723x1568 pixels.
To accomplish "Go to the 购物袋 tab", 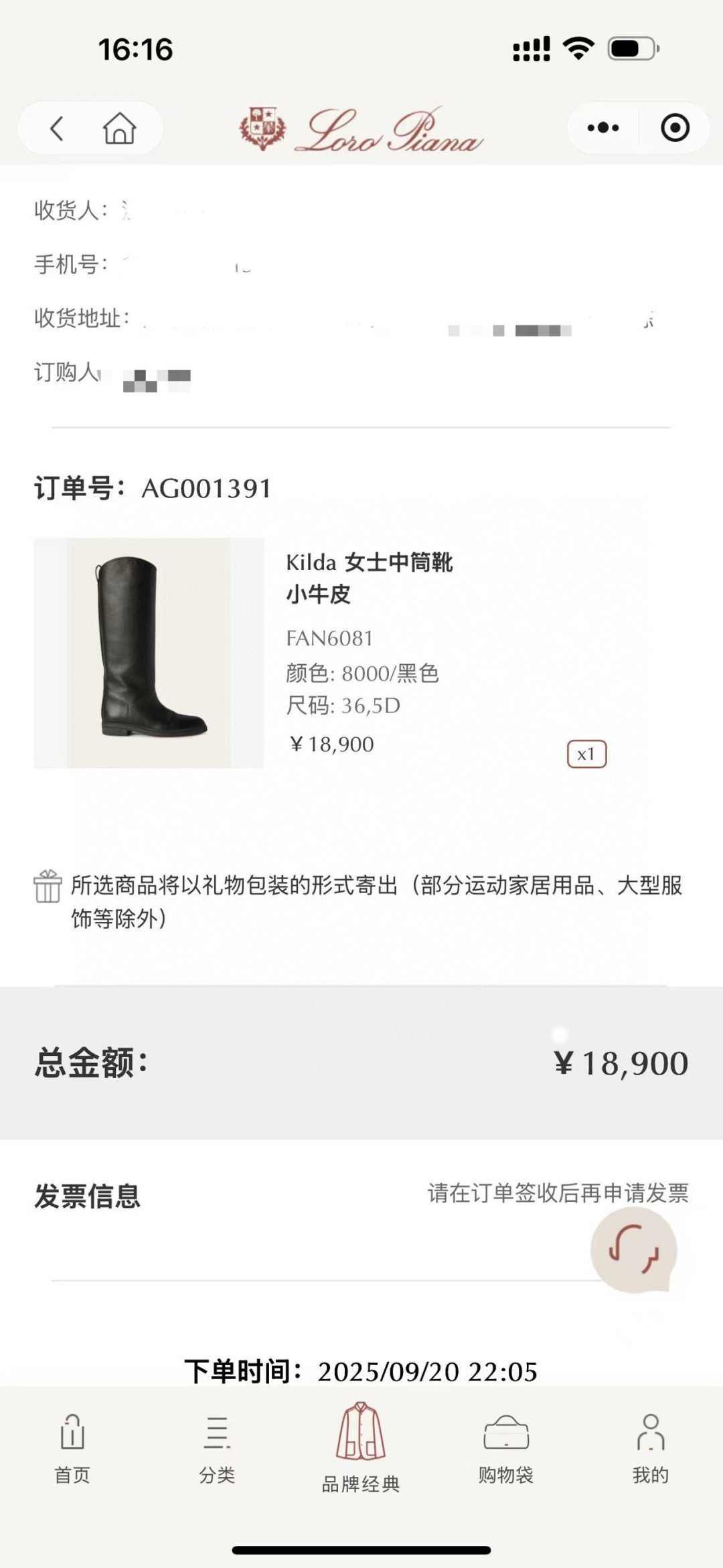I will click(505, 1446).
